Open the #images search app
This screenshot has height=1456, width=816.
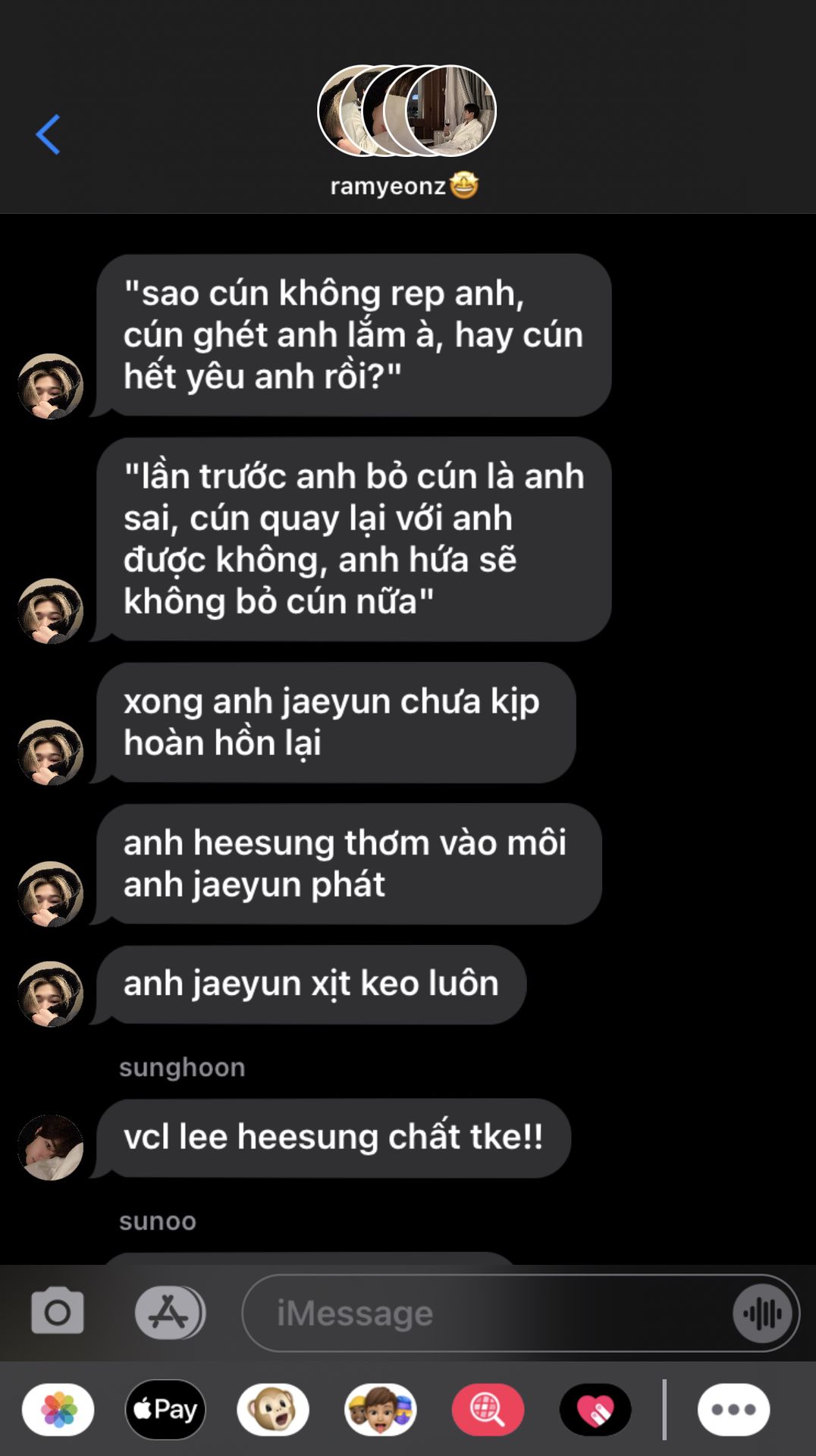(488, 1410)
